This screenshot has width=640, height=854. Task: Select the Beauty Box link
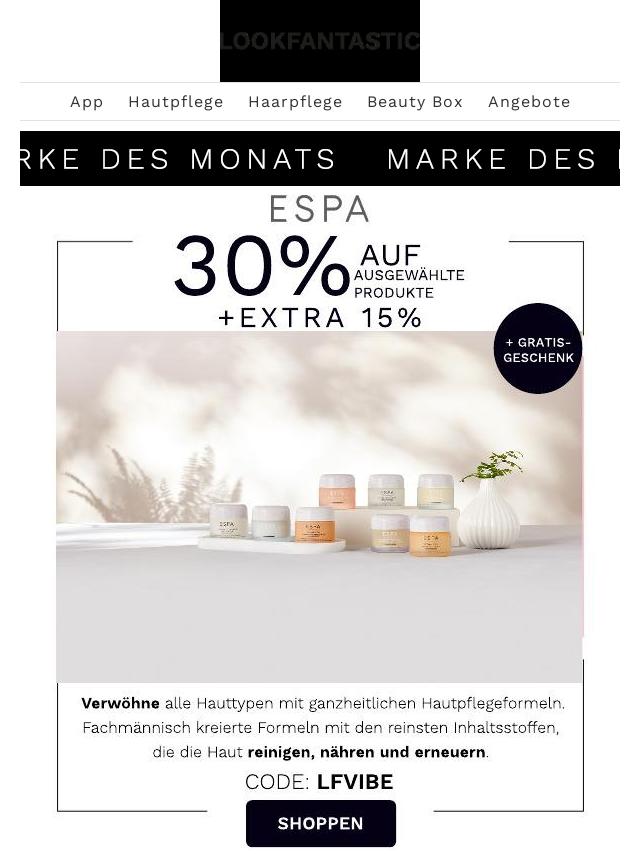[x=415, y=102]
